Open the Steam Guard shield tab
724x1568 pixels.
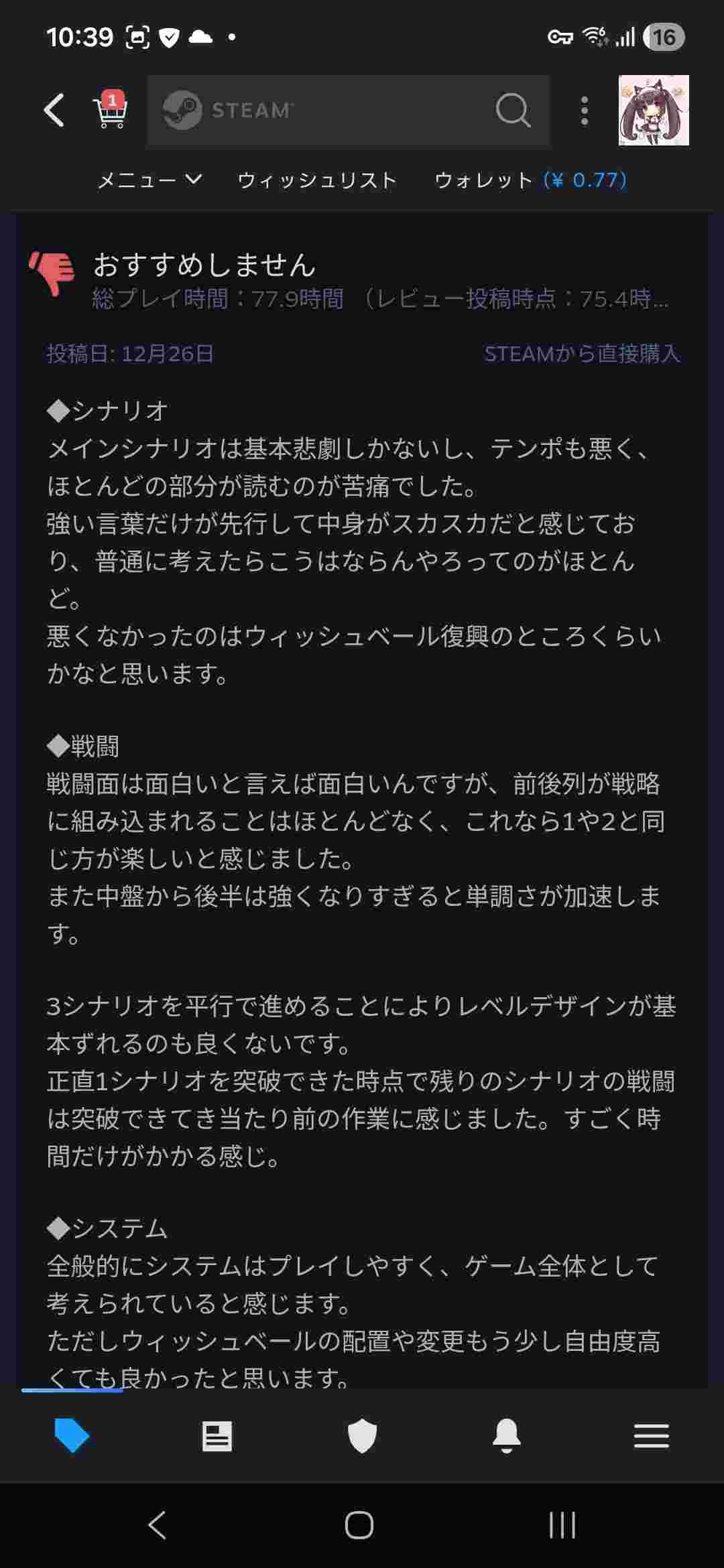pos(362,1436)
